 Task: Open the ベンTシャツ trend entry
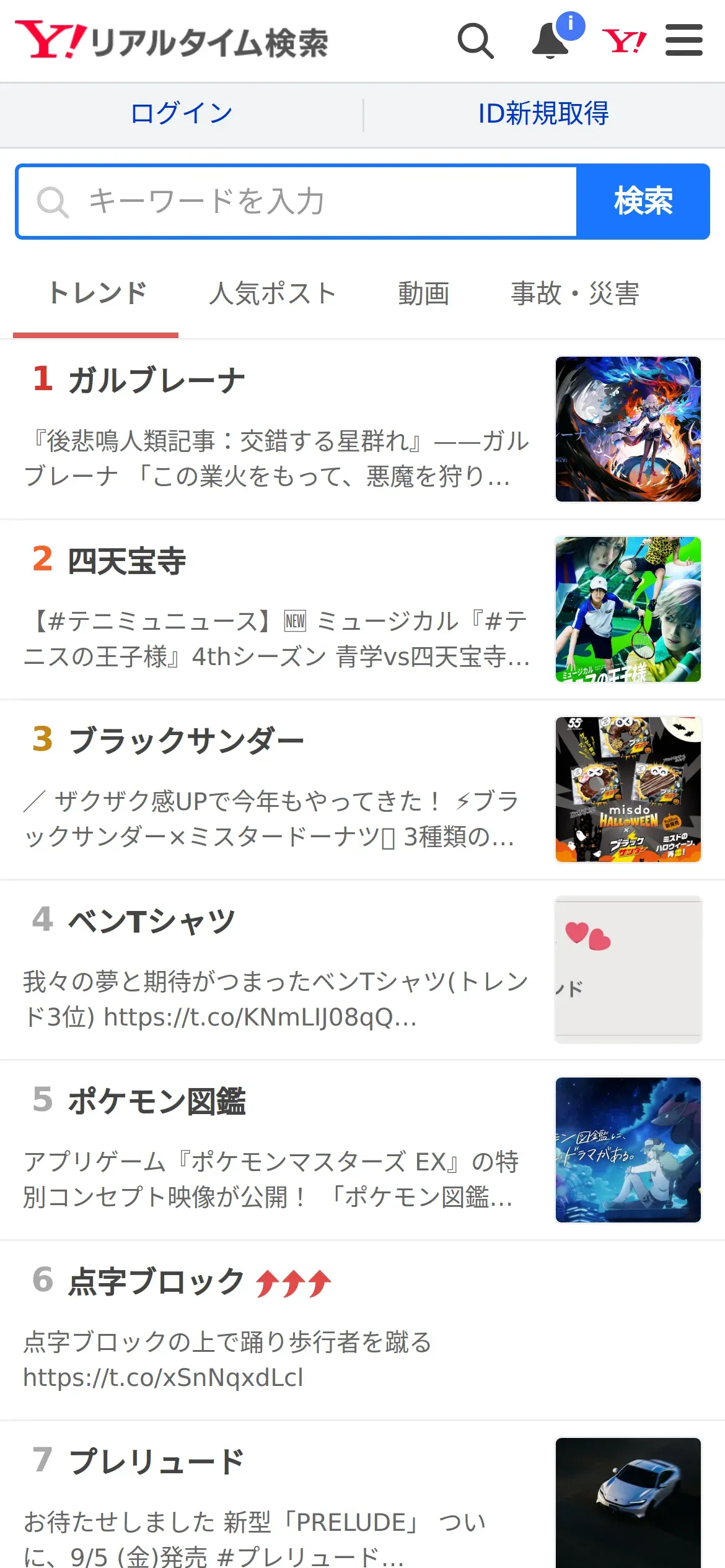click(152, 921)
